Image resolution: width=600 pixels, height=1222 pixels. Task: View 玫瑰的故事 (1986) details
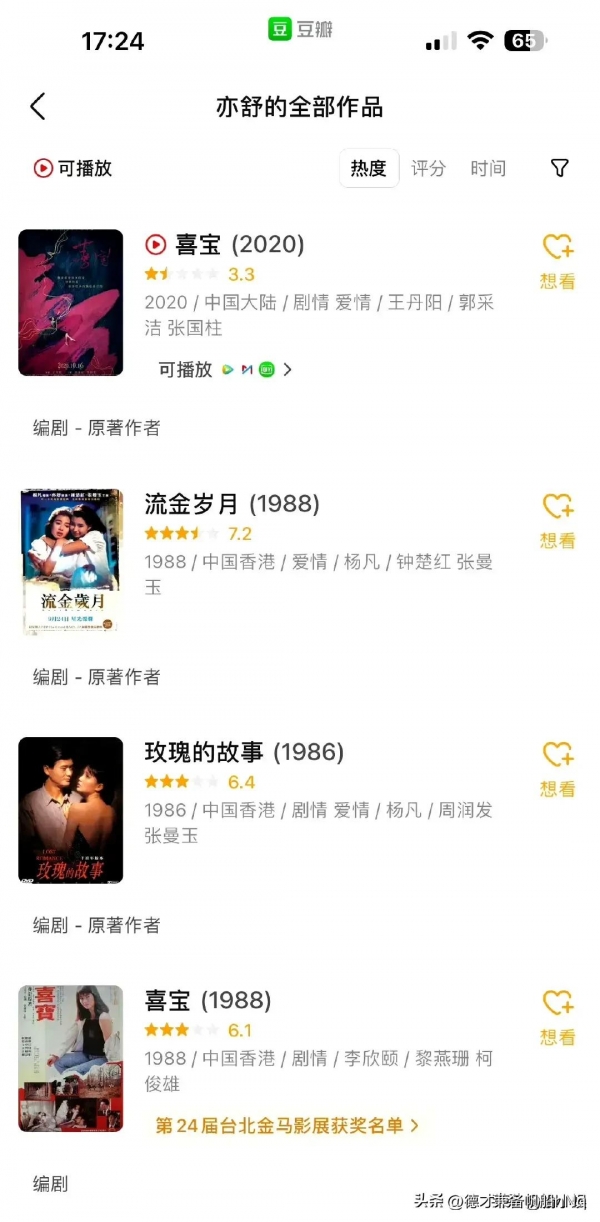(x=244, y=751)
